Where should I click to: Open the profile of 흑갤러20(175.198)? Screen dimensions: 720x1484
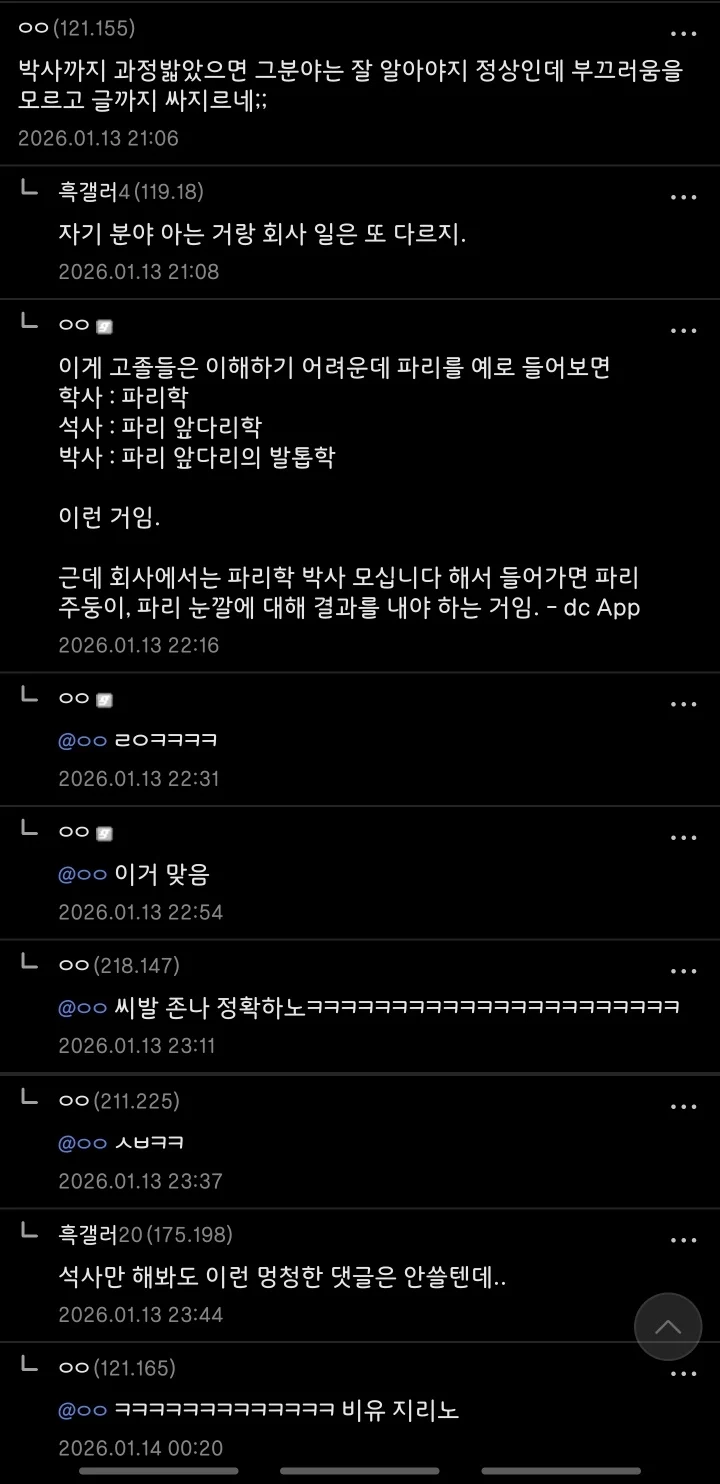click(145, 1234)
